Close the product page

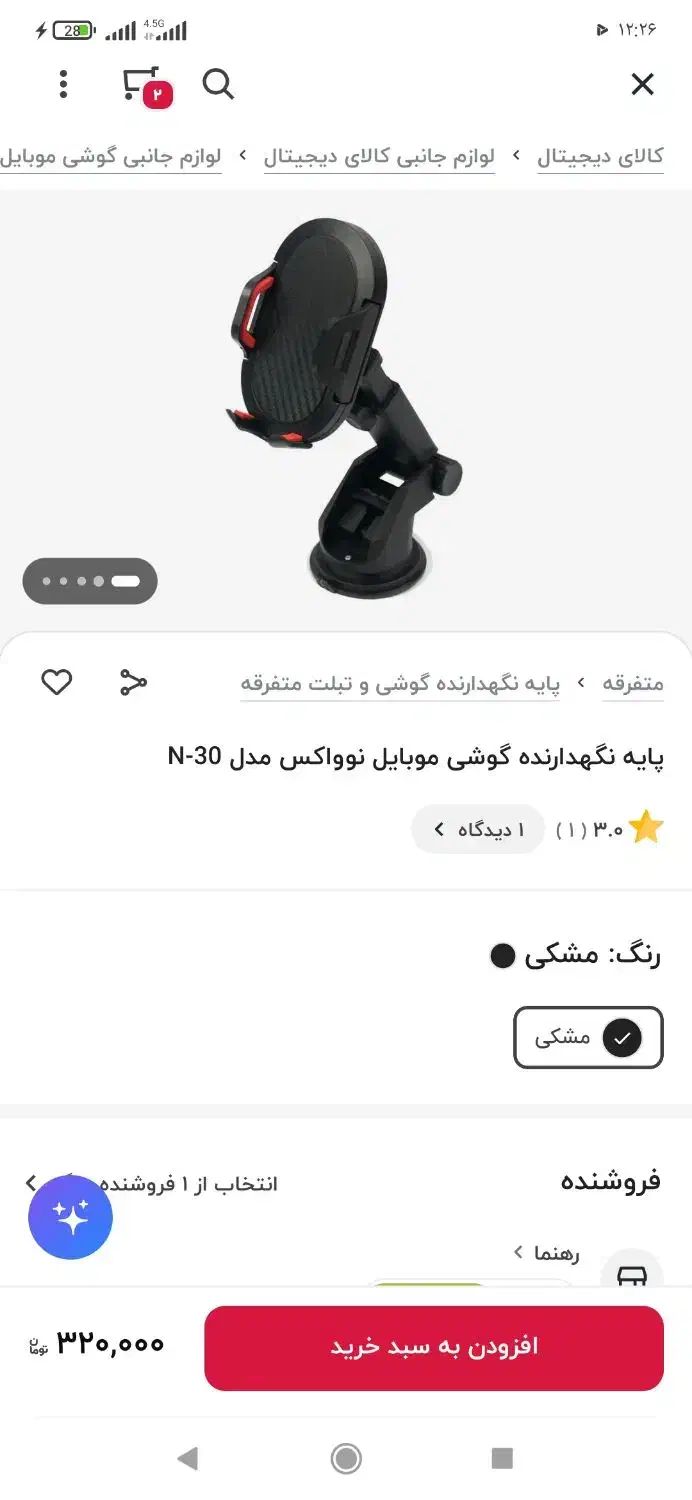pyautogui.click(x=642, y=85)
